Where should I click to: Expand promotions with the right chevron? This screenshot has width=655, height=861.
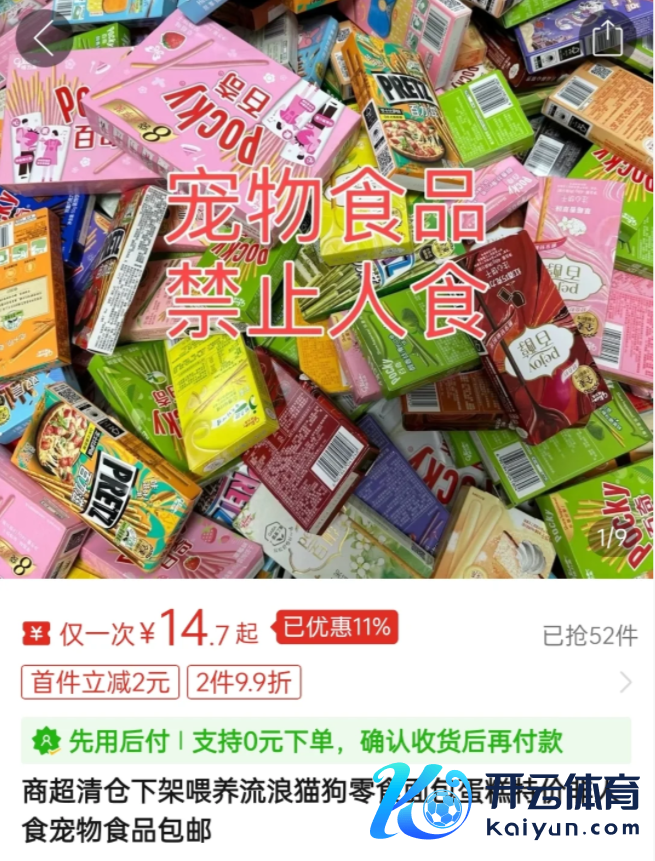coord(626,682)
